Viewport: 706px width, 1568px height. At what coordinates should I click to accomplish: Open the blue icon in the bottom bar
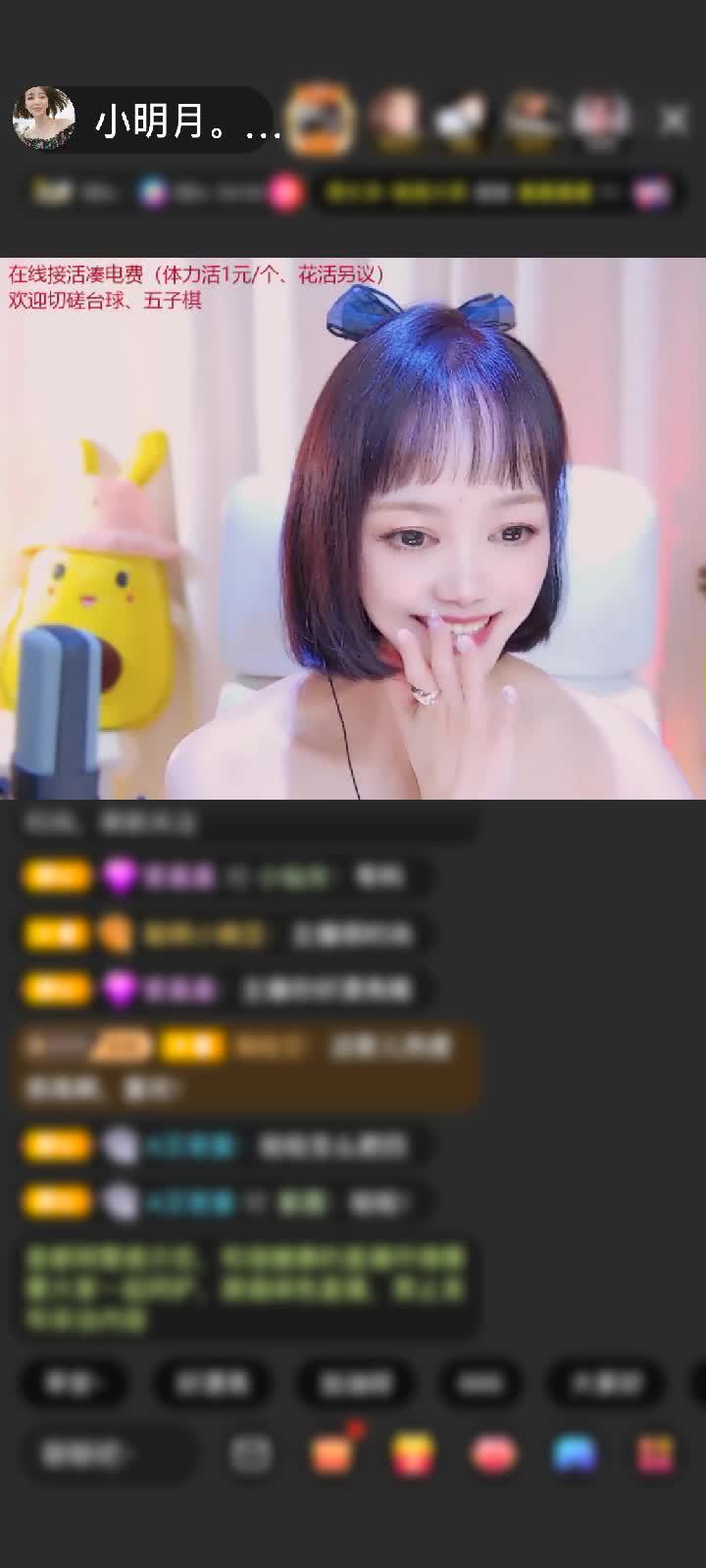(x=575, y=1454)
